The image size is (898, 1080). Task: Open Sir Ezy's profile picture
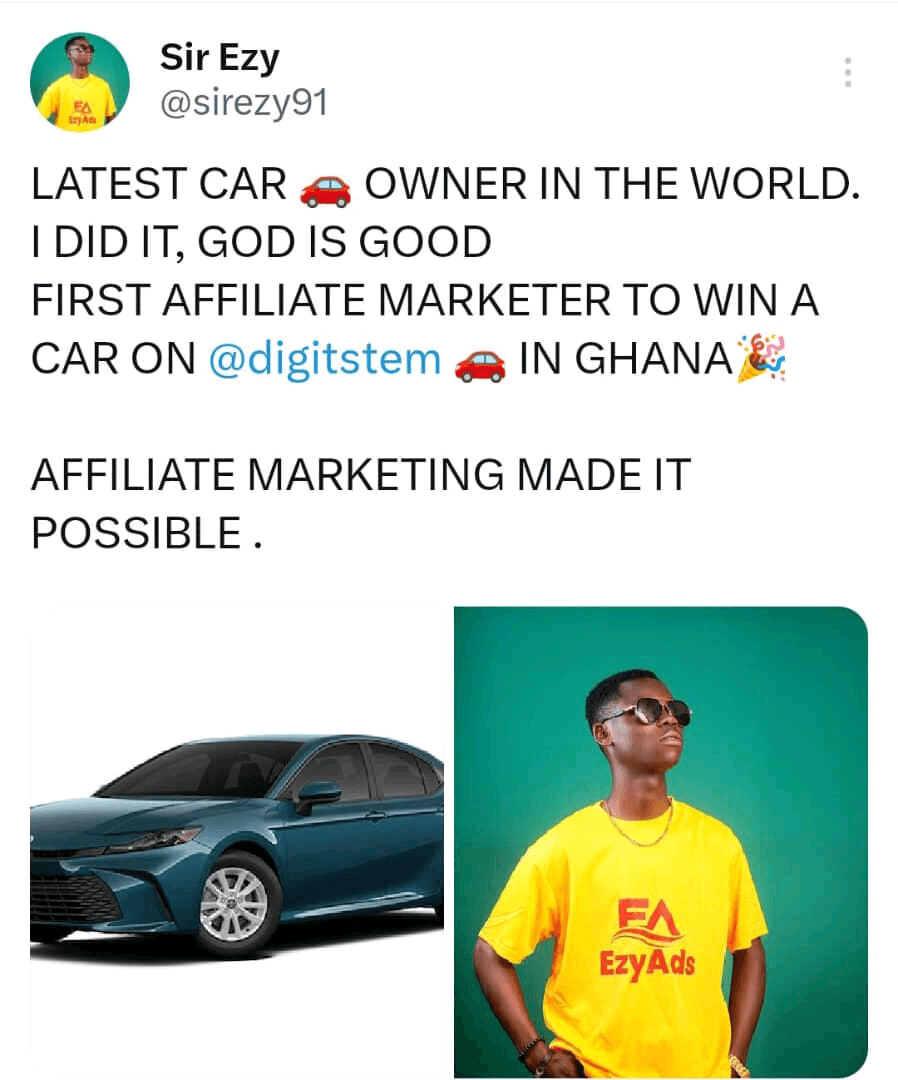[x=80, y=81]
